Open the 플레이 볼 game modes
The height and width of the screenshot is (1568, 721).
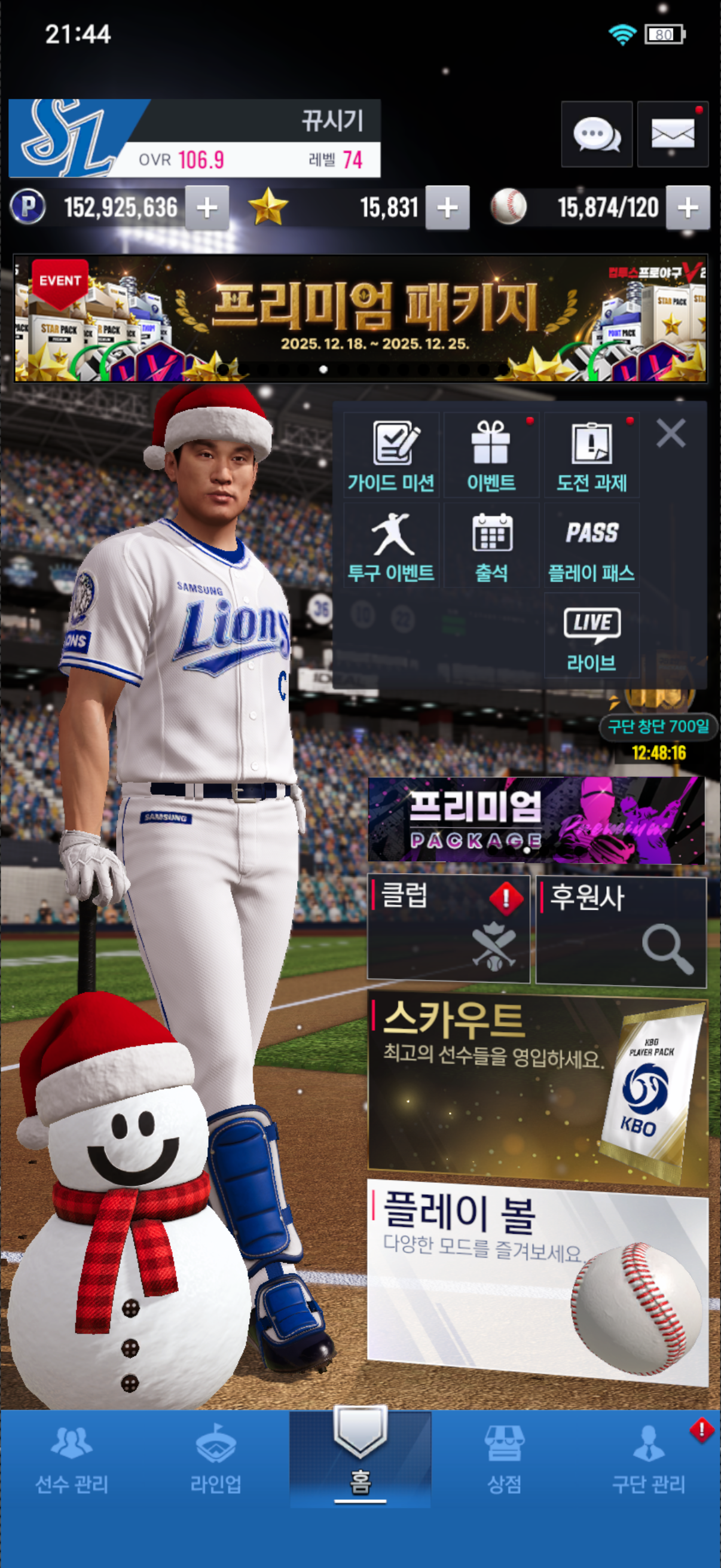pyautogui.click(x=538, y=1282)
